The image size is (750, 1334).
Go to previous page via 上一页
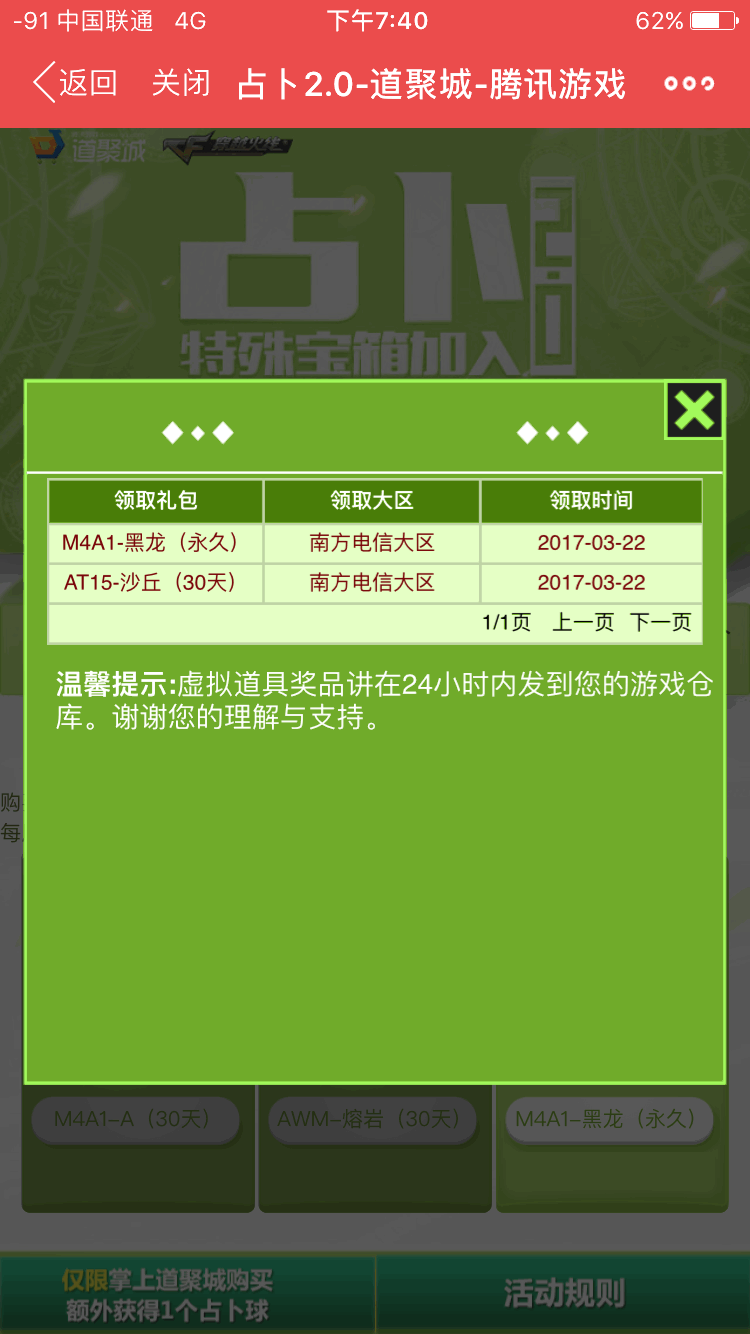(583, 623)
